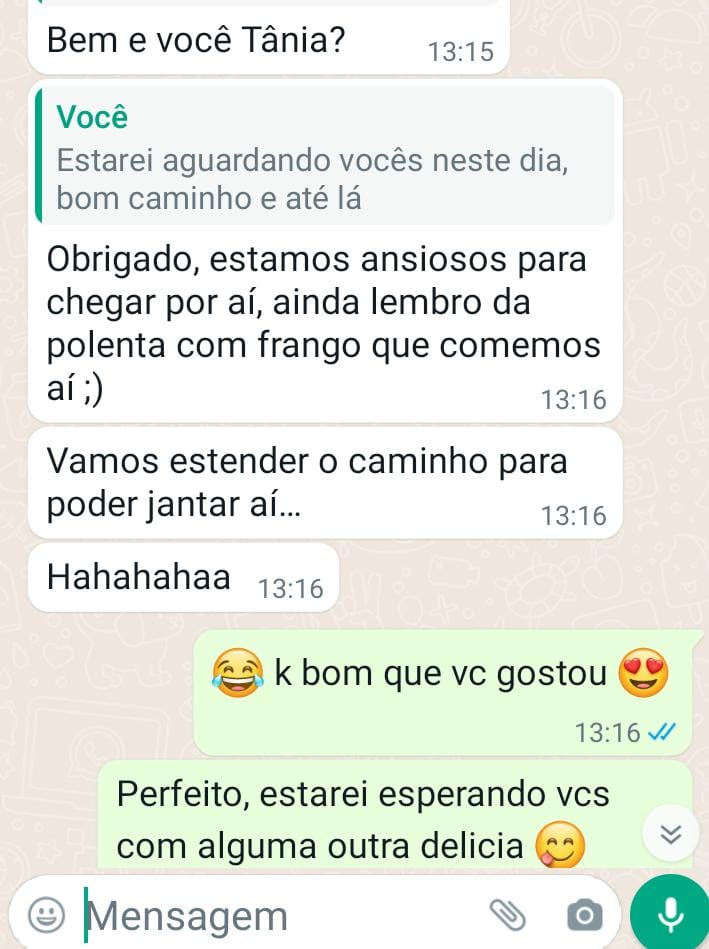This screenshot has height=949, width=709.
Task: Jump to the latest messages
Action: (671, 833)
